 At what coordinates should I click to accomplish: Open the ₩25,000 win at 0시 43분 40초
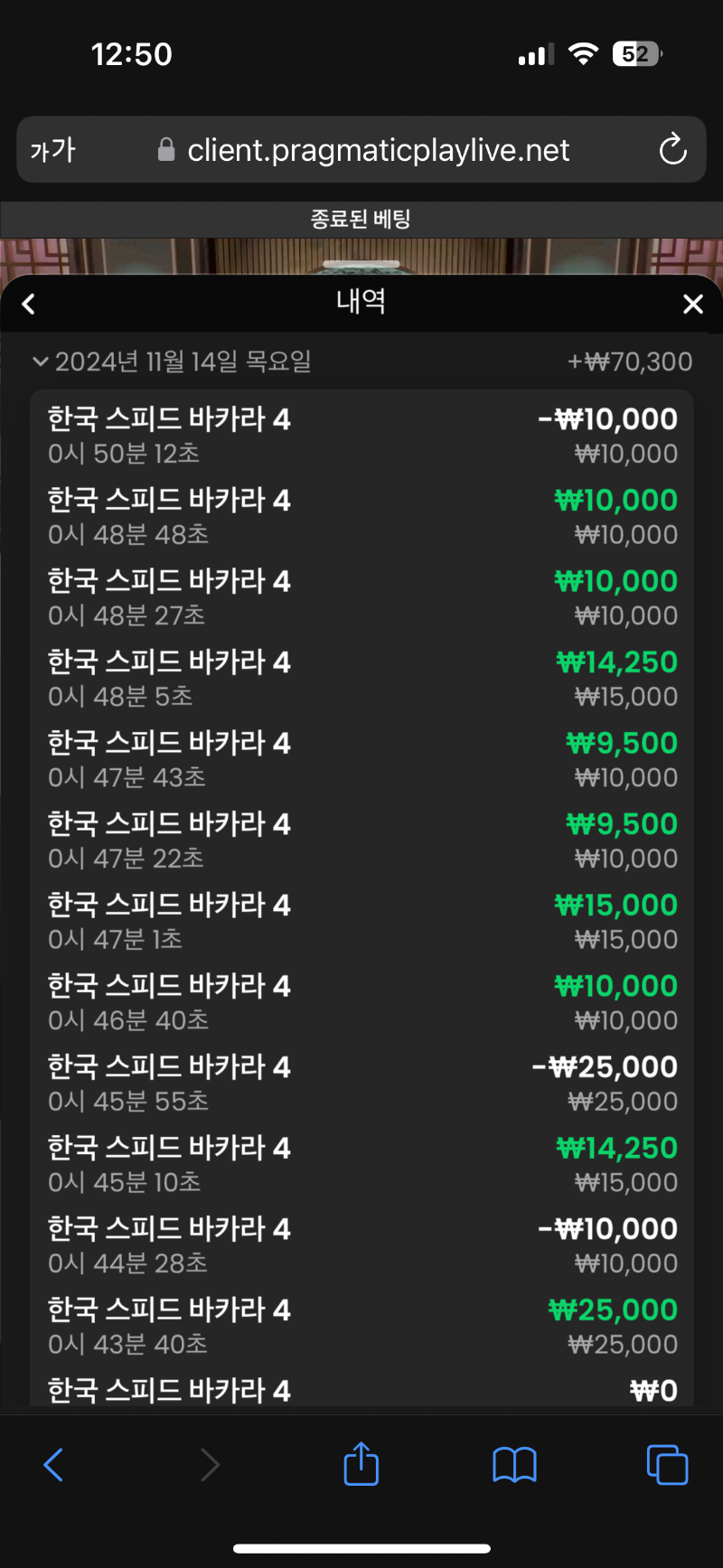[361, 1325]
